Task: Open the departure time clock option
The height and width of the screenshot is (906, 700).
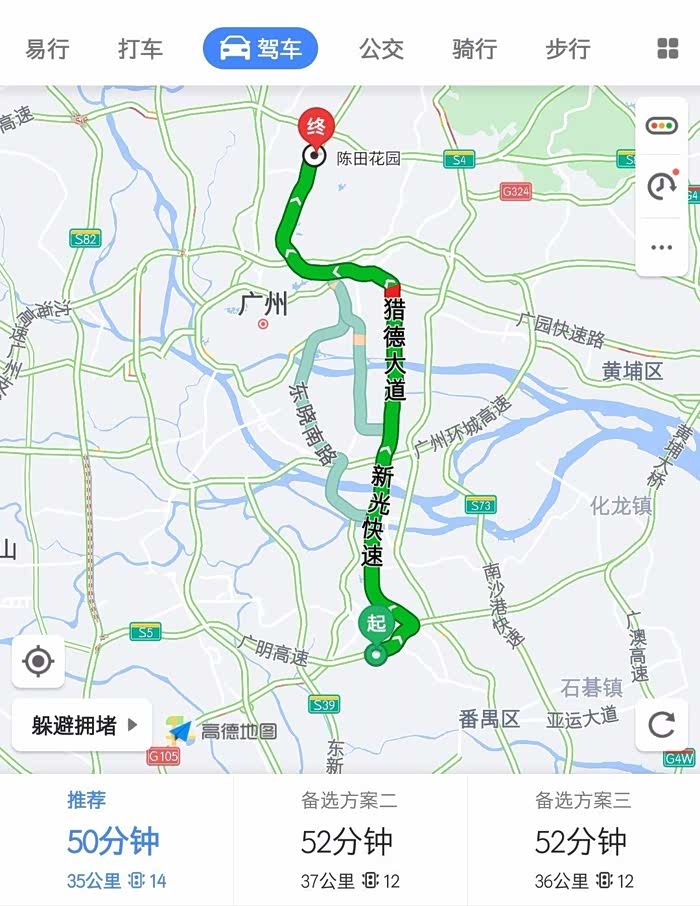Action: 662,185
